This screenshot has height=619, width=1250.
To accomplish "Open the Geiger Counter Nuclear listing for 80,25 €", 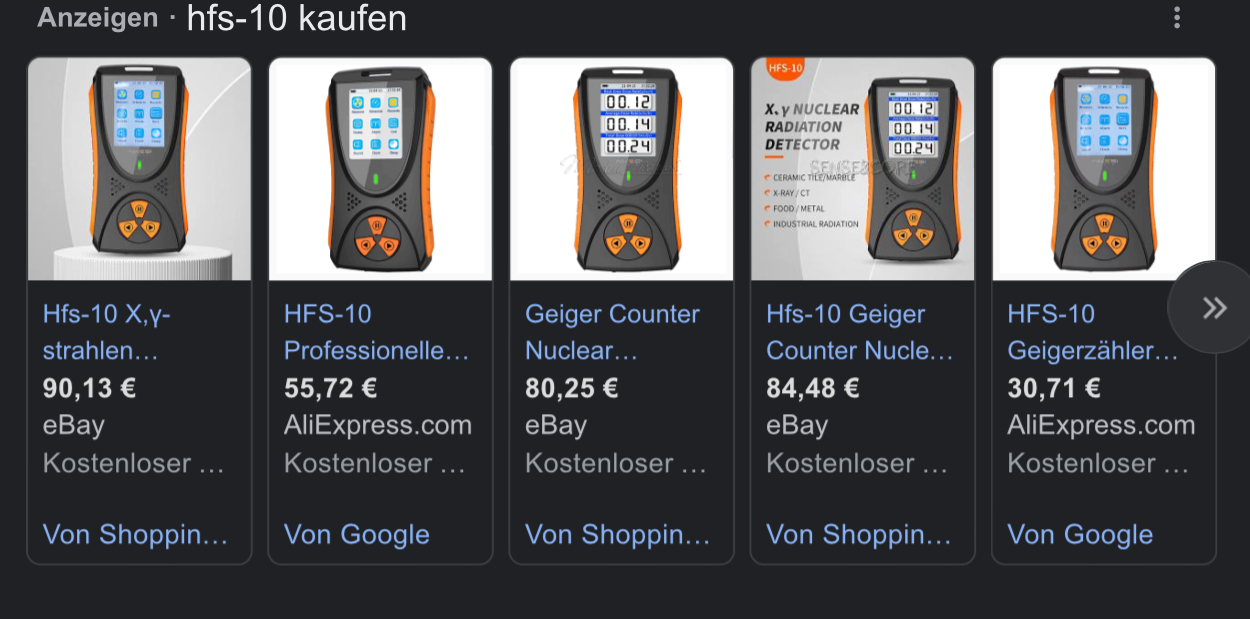I will click(612, 332).
